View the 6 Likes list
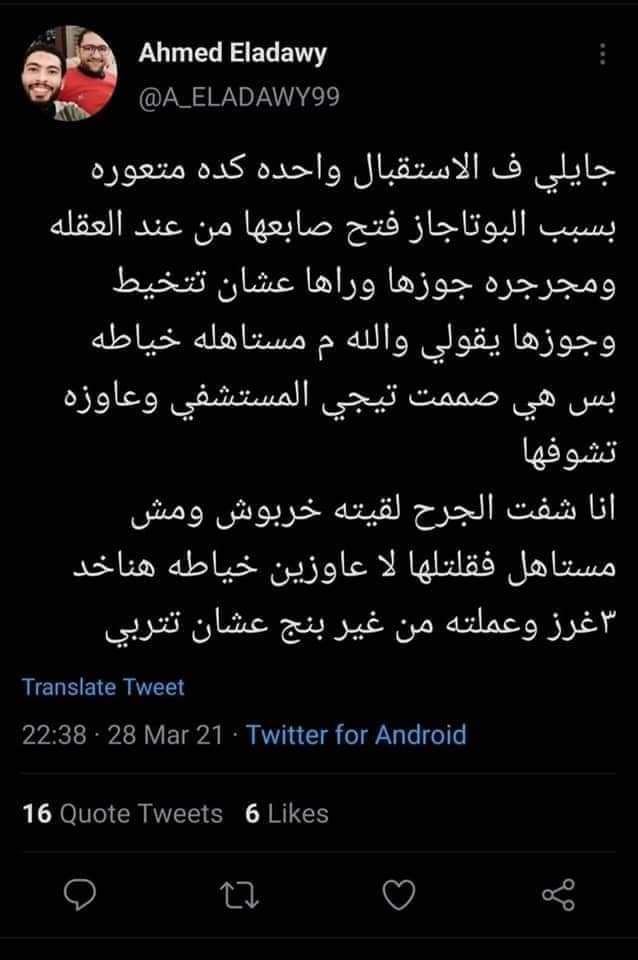Screen dimensions: 638x960 tap(286, 814)
